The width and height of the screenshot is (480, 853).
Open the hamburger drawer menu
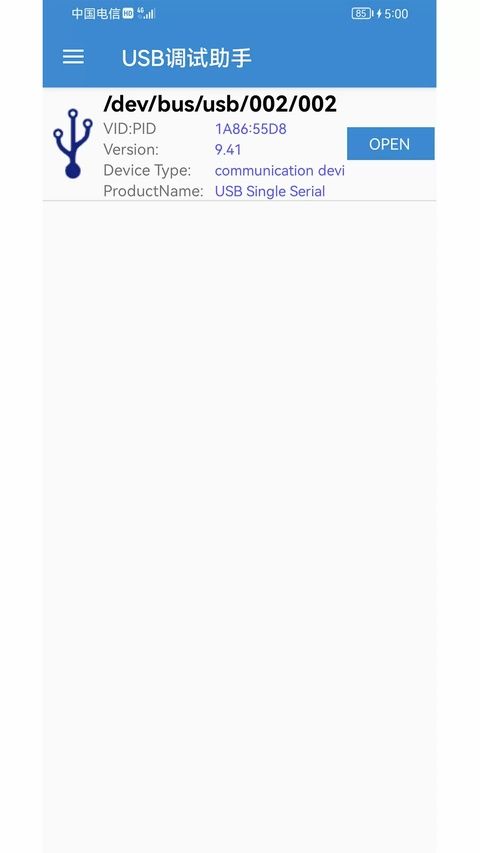[73, 57]
